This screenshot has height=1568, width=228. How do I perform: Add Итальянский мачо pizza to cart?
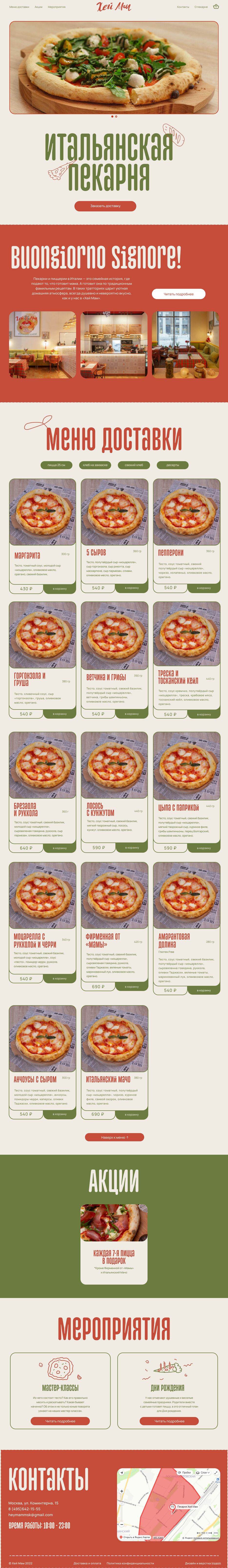pos(132,1115)
